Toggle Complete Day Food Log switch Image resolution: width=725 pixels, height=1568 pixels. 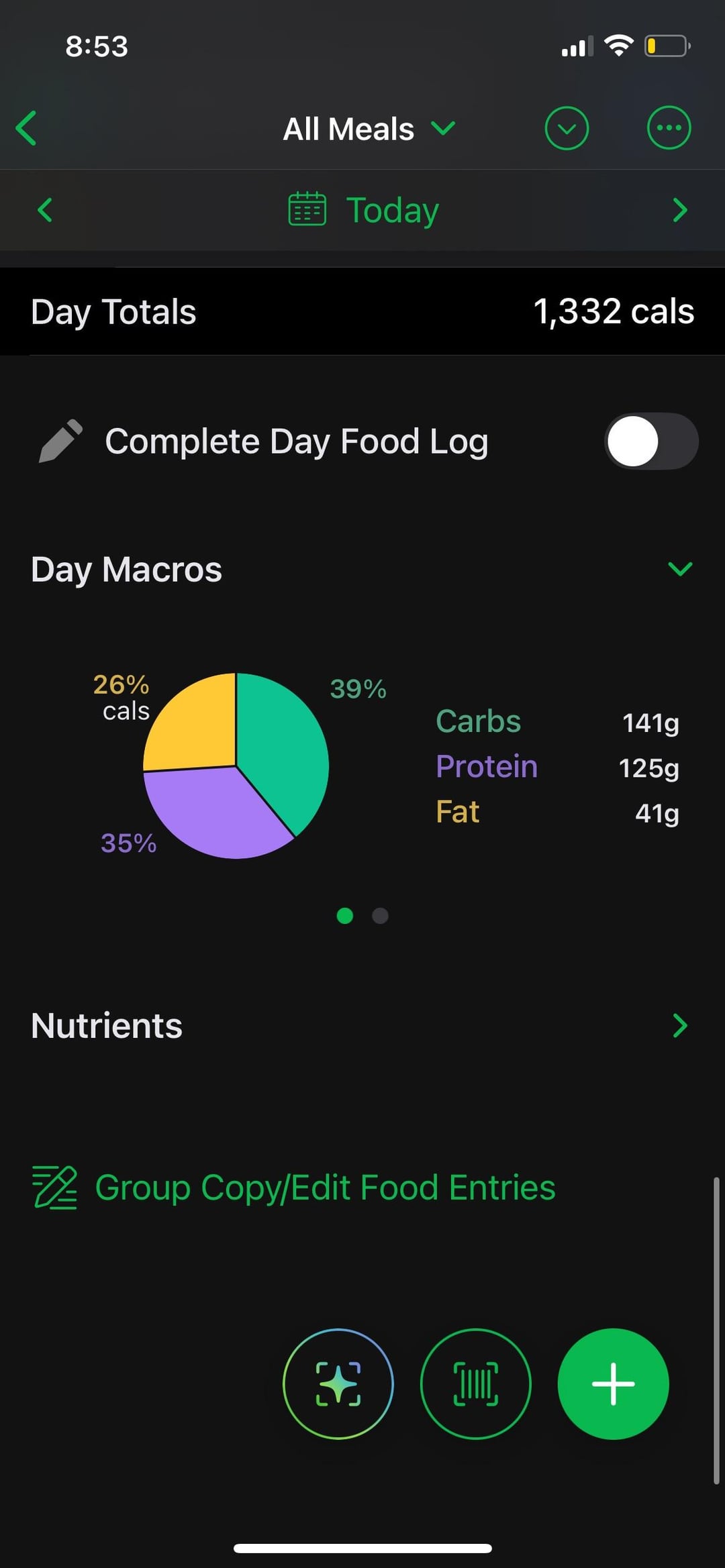(x=650, y=441)
